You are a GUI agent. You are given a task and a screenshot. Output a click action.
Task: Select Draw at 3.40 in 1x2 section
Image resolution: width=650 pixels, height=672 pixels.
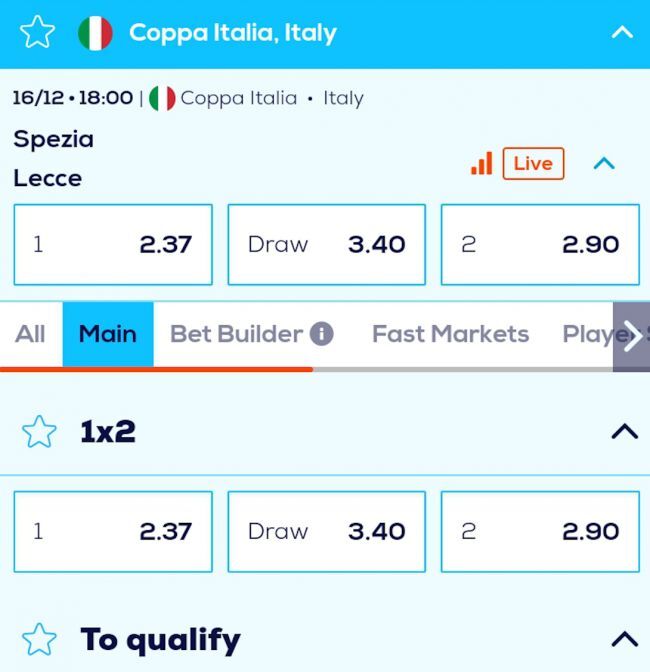coord(326,531)
